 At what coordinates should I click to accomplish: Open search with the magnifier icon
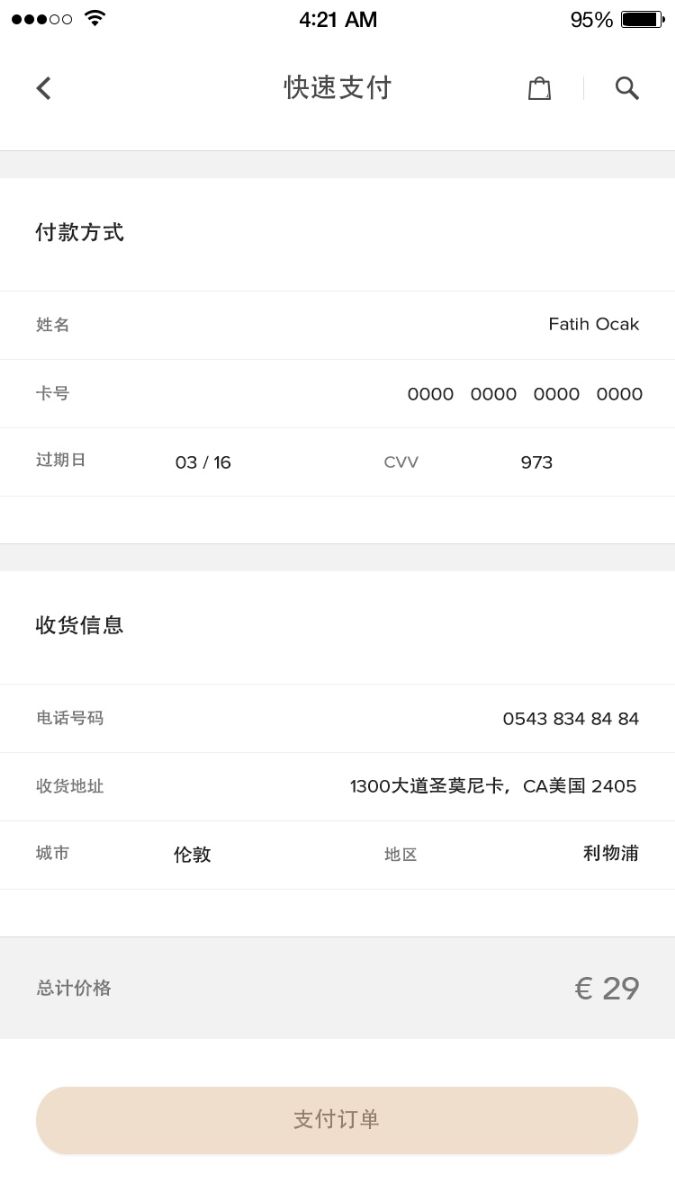coord(627,88)
